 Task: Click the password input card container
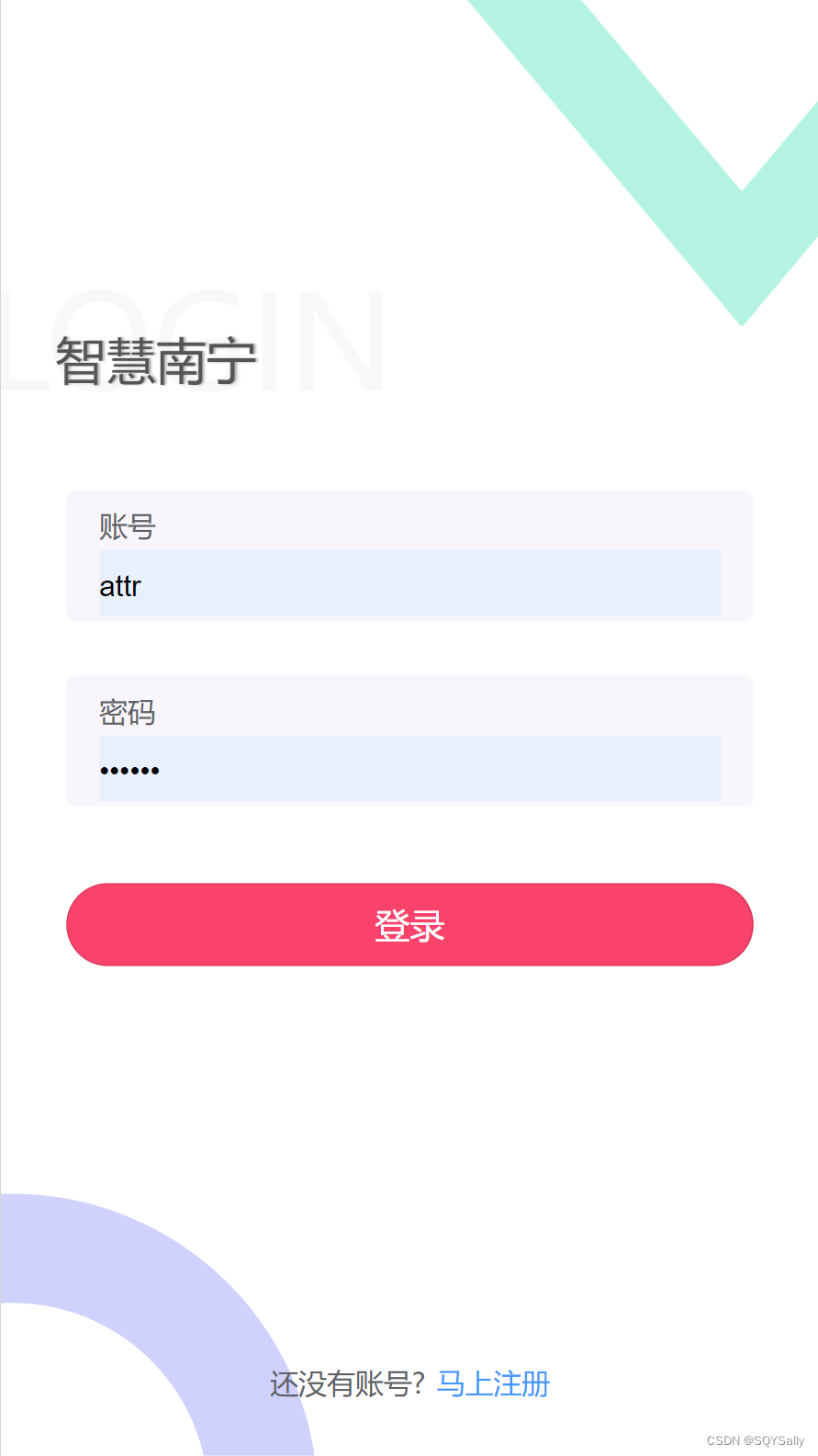pyautogui.click(x=409, y=740)
